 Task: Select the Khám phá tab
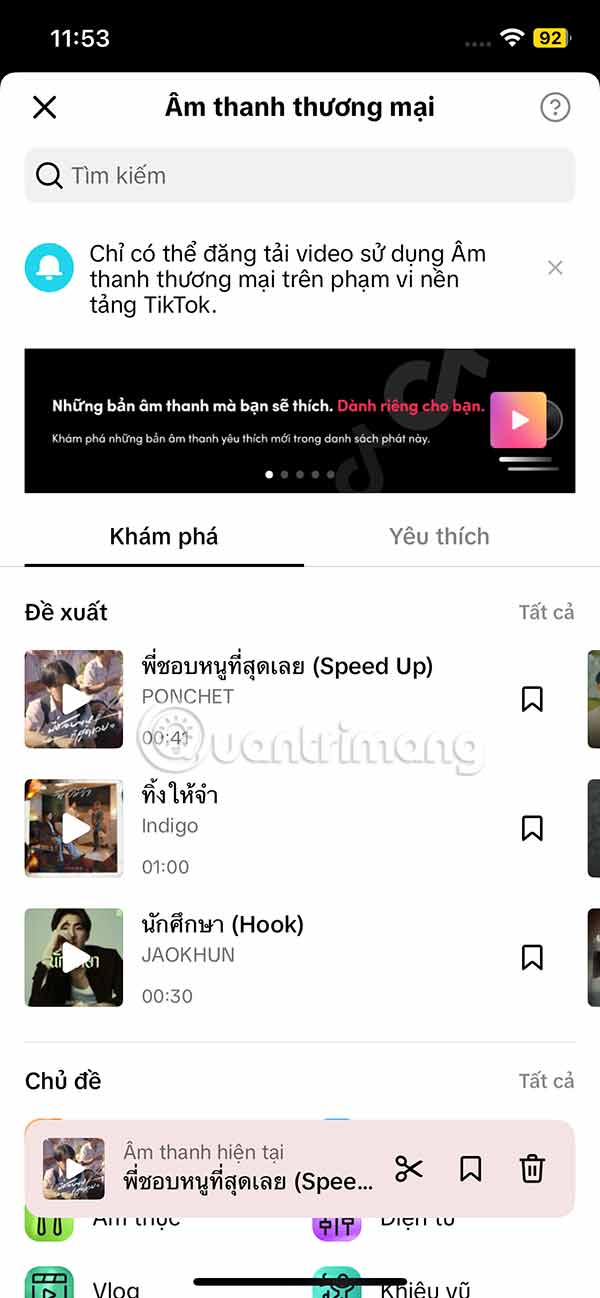[164, 537]
